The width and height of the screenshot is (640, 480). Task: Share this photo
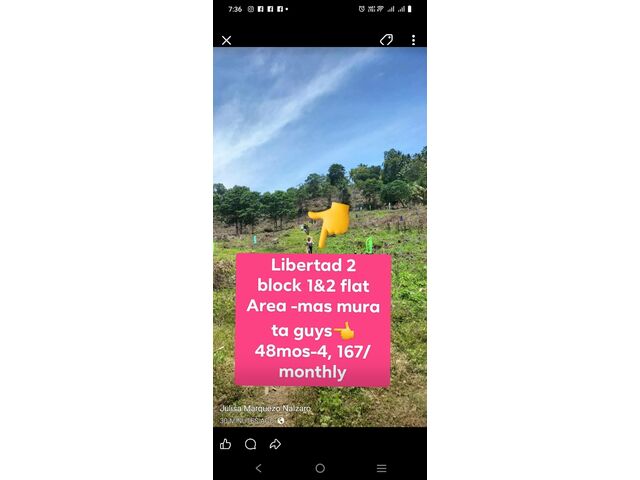click(275, 444)
